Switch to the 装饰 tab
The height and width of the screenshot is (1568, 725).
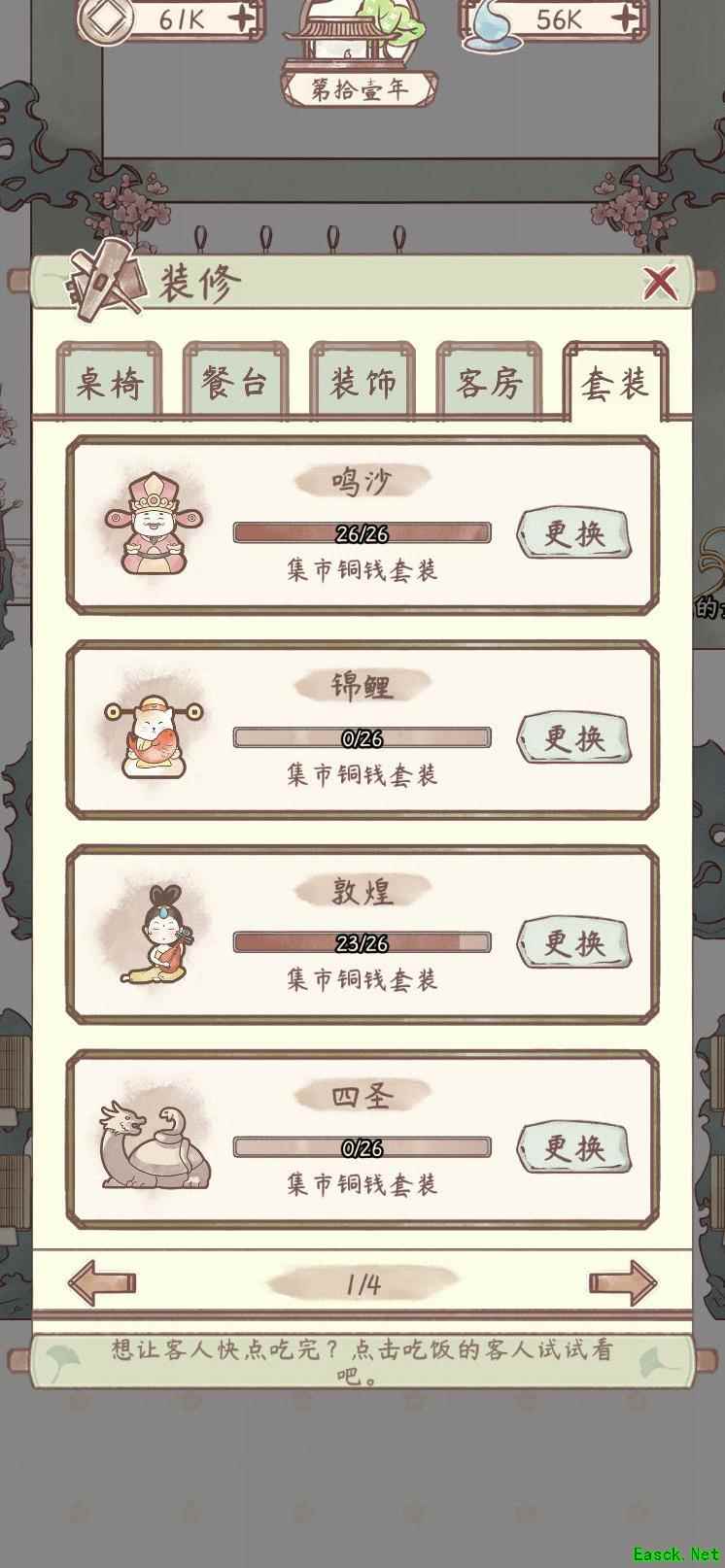tap(362, 383)
